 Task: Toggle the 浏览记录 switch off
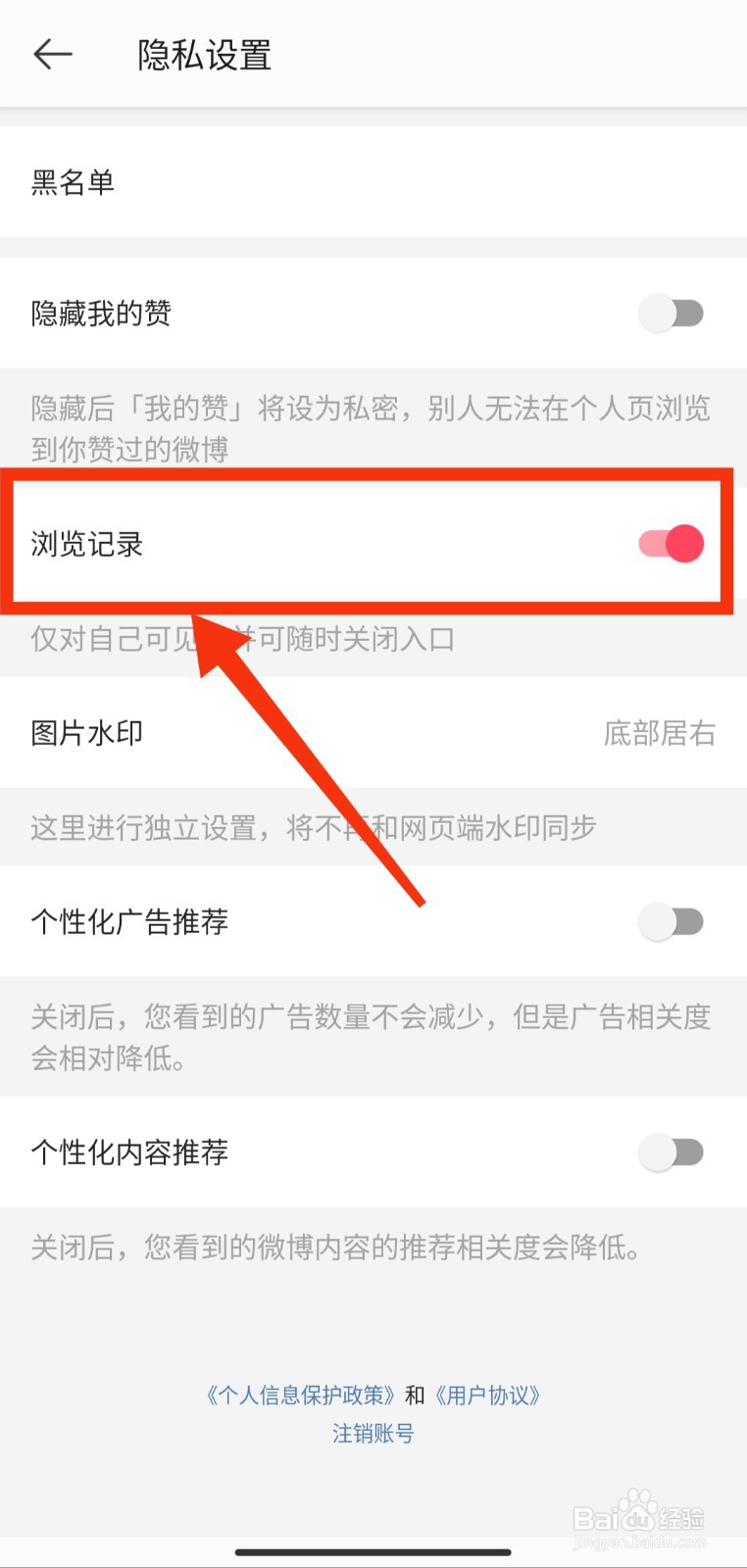tap(671, 543)
